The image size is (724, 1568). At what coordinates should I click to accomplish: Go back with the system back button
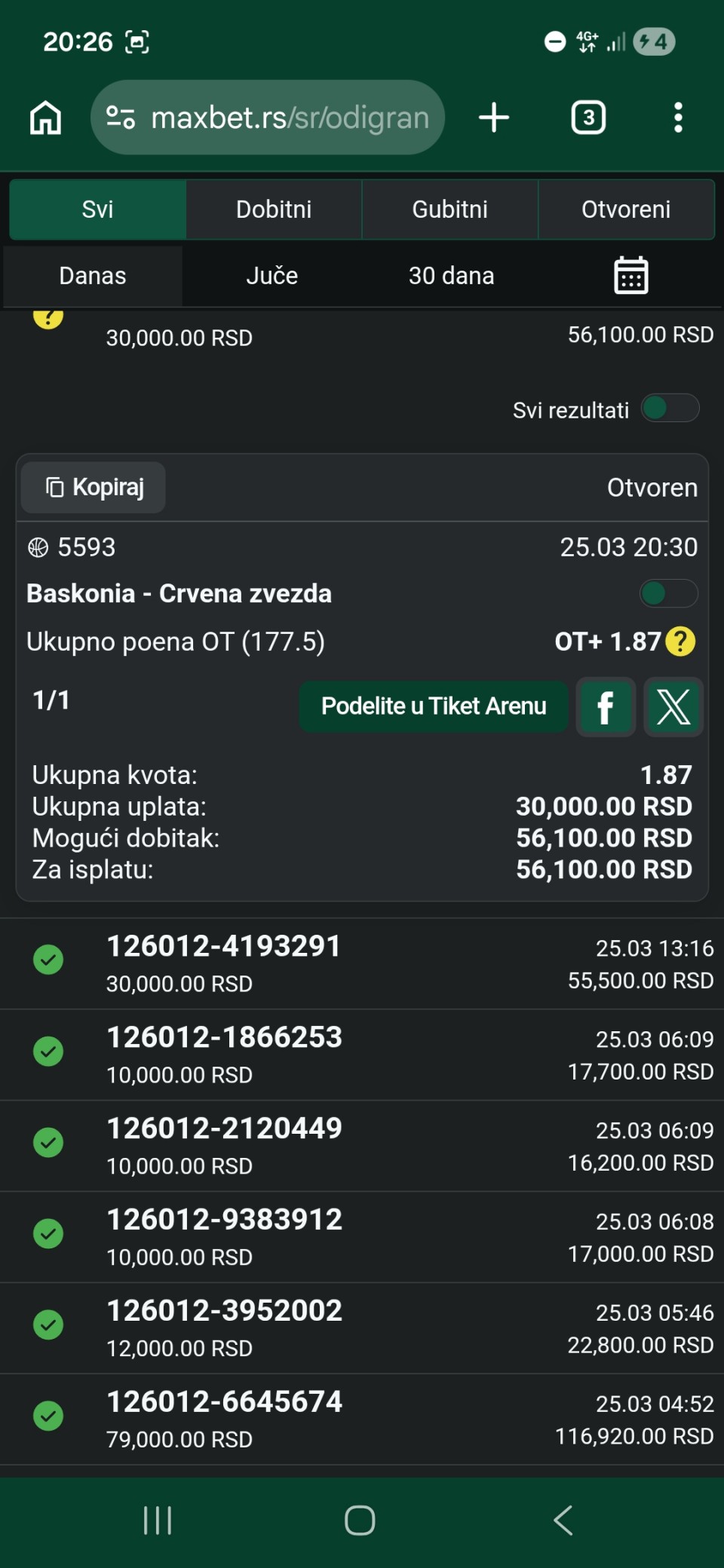pyautogui.click(x=563, y=1520)
